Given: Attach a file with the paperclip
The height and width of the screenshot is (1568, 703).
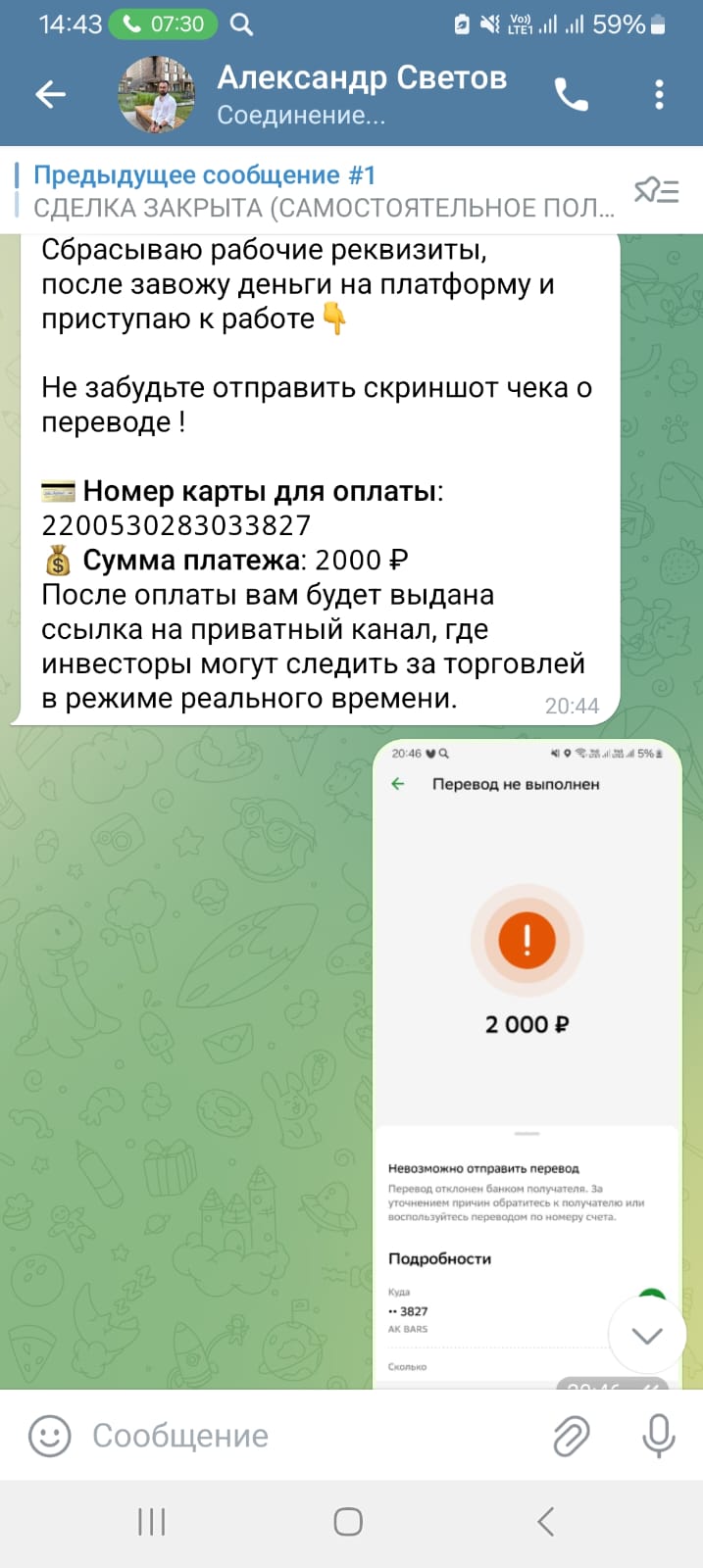Looking at the screenshot, I should click(571, 1436).
